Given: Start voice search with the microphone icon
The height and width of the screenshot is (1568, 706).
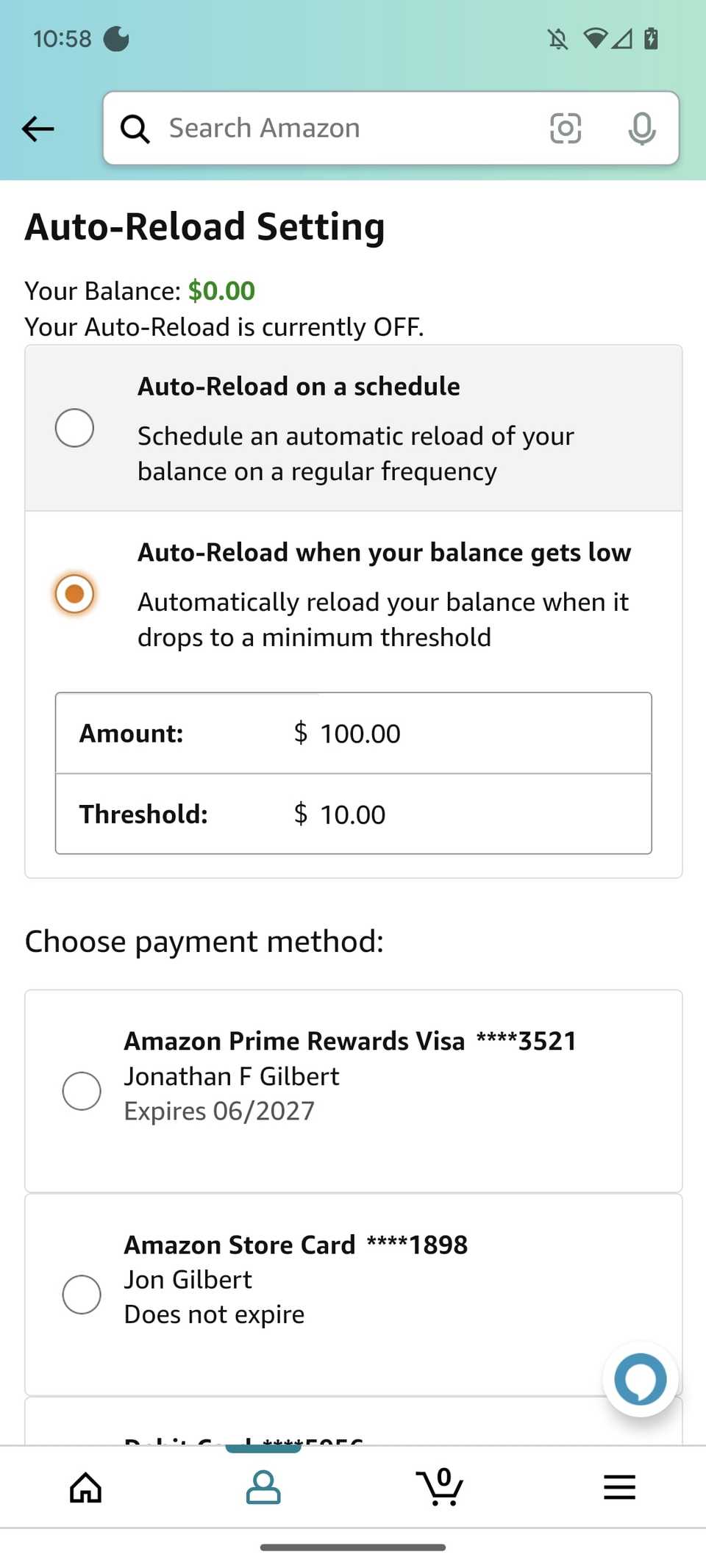Looking at the screenshot, I should pyautogui.click(x=641, y=128).
